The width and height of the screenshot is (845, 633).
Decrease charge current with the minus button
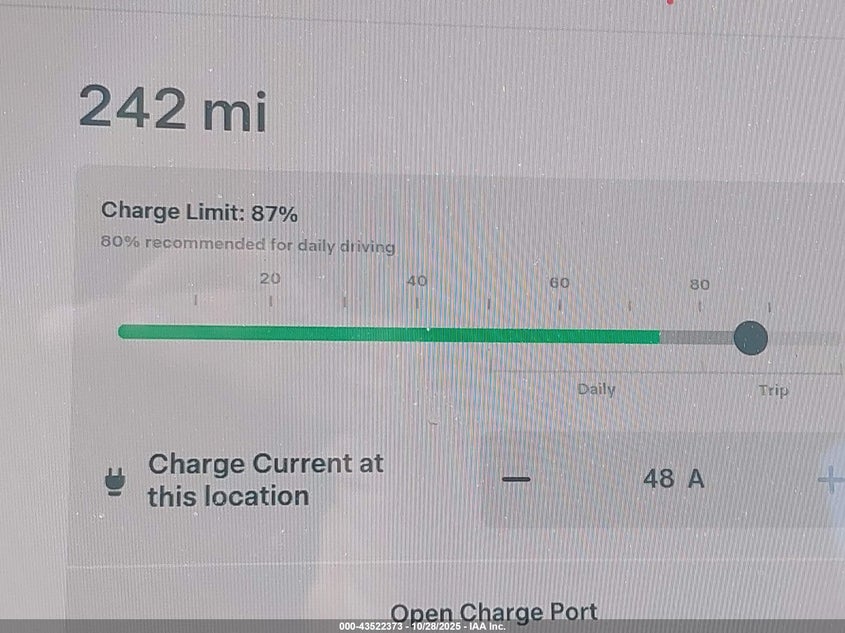(516, 479)
